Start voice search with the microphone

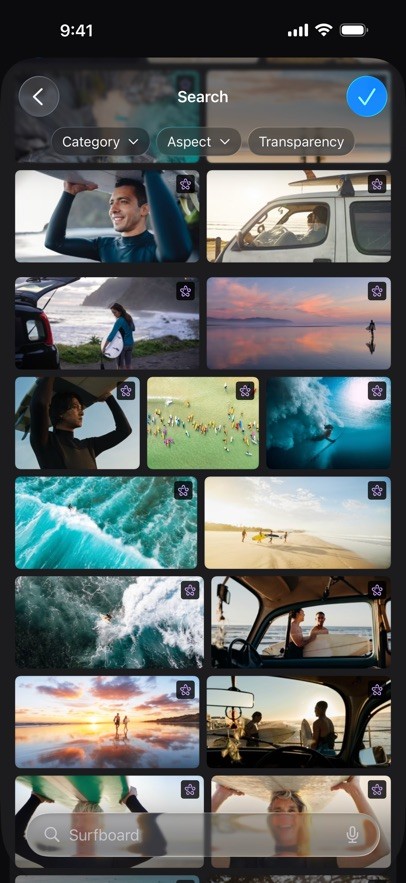click(353, 835)
